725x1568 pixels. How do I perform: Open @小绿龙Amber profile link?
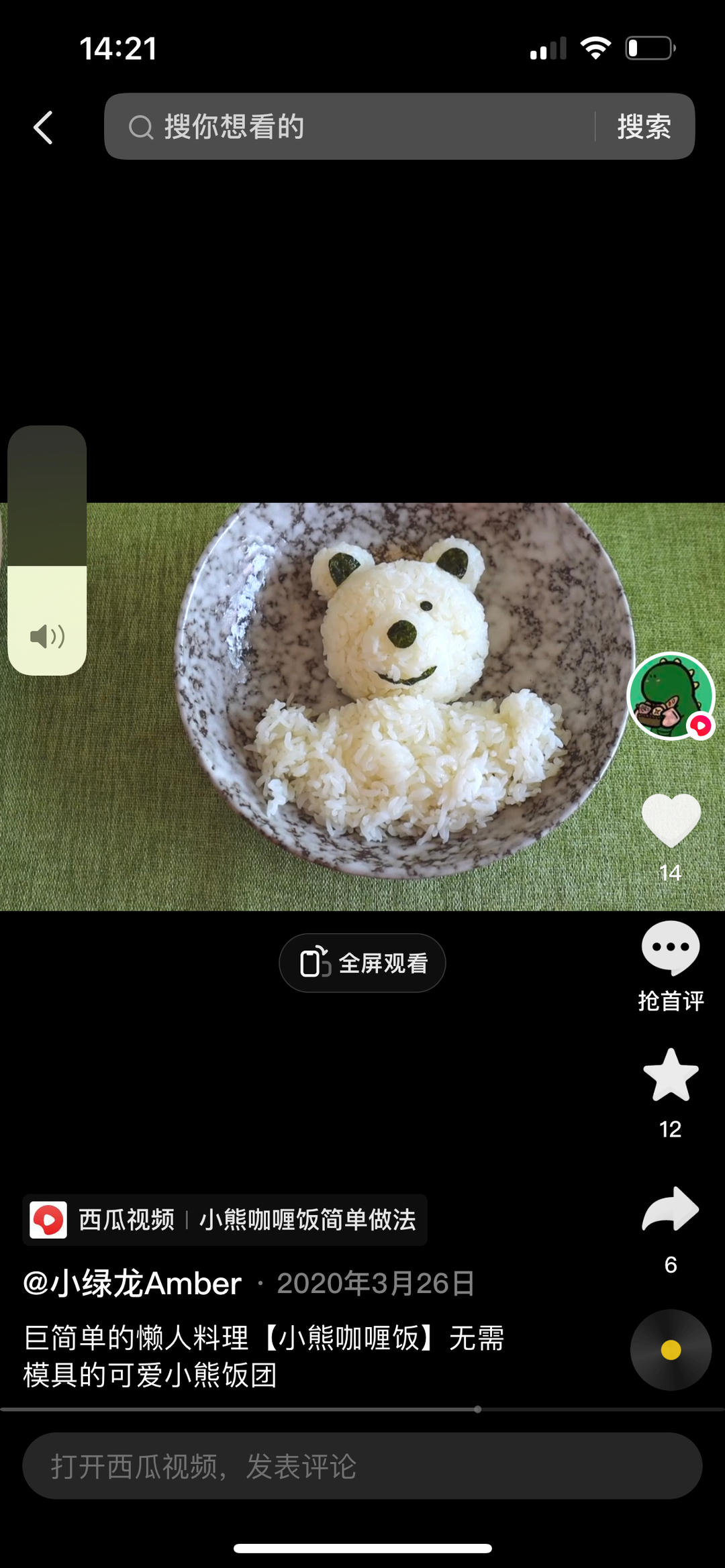pos(131,1283)
